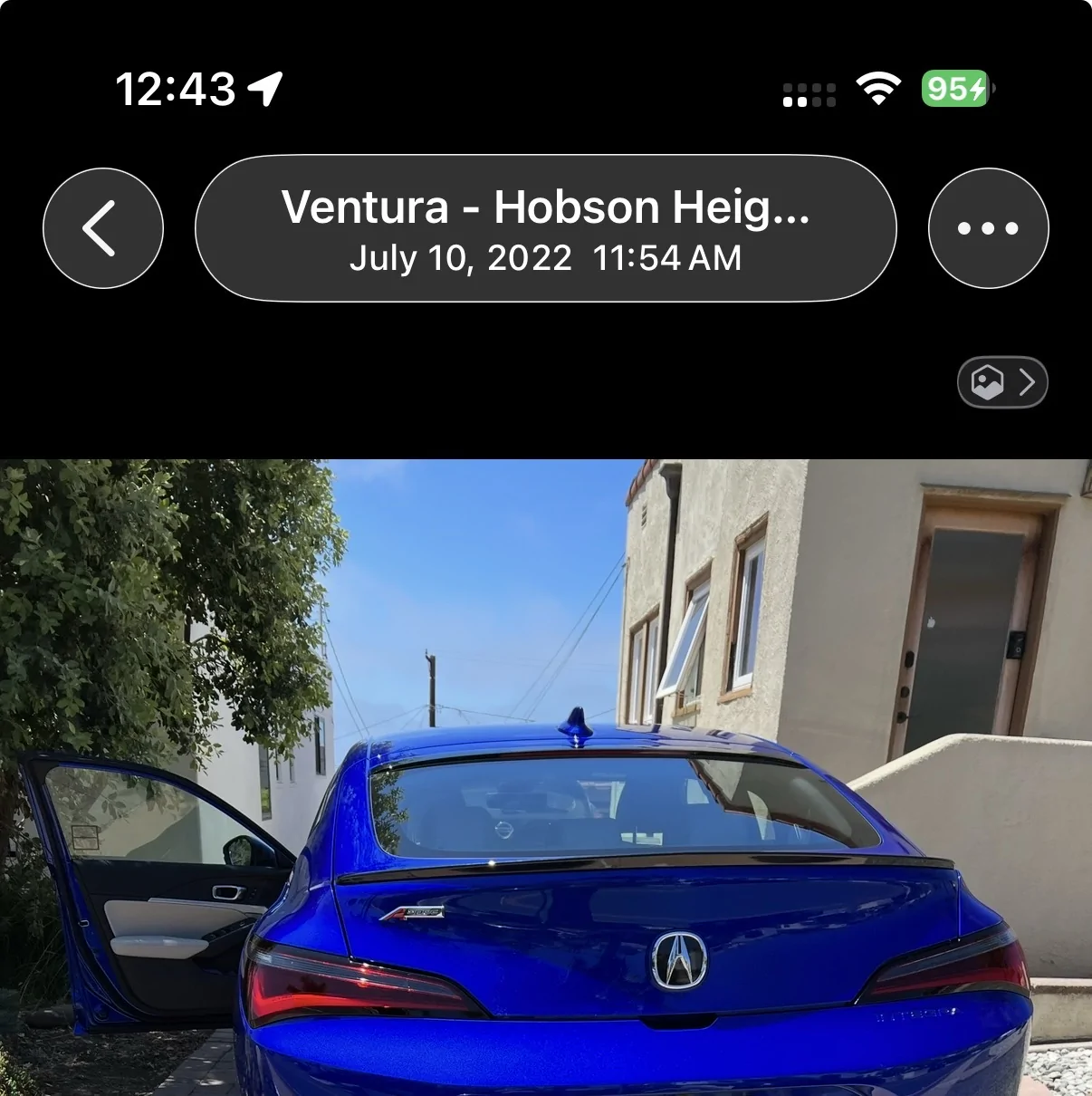1092x1096 pixels.
Task: Open the Ventura - Hobson Heights location header
Action: [545, 228]
